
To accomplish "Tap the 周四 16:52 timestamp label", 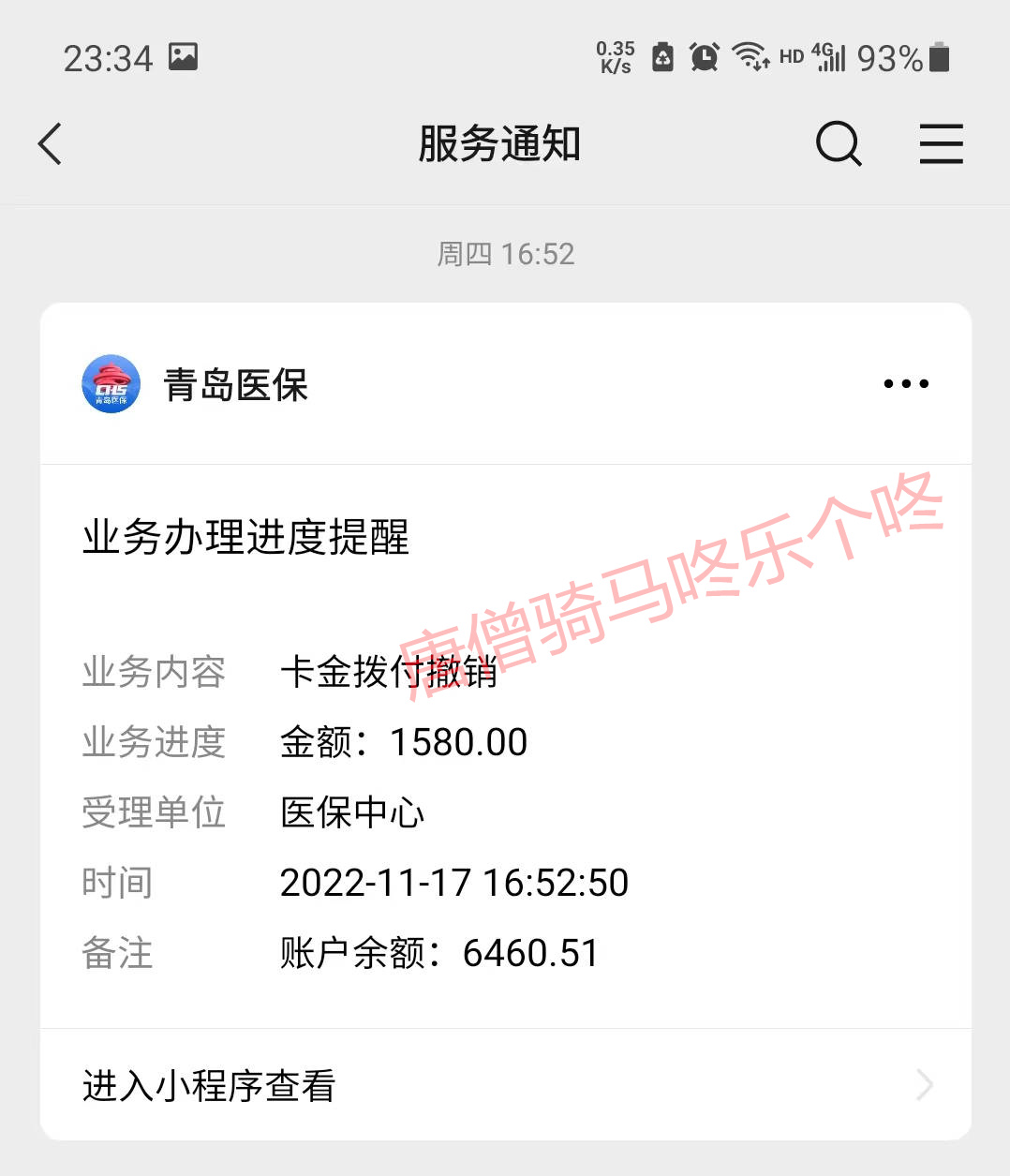I will point(504,253).
